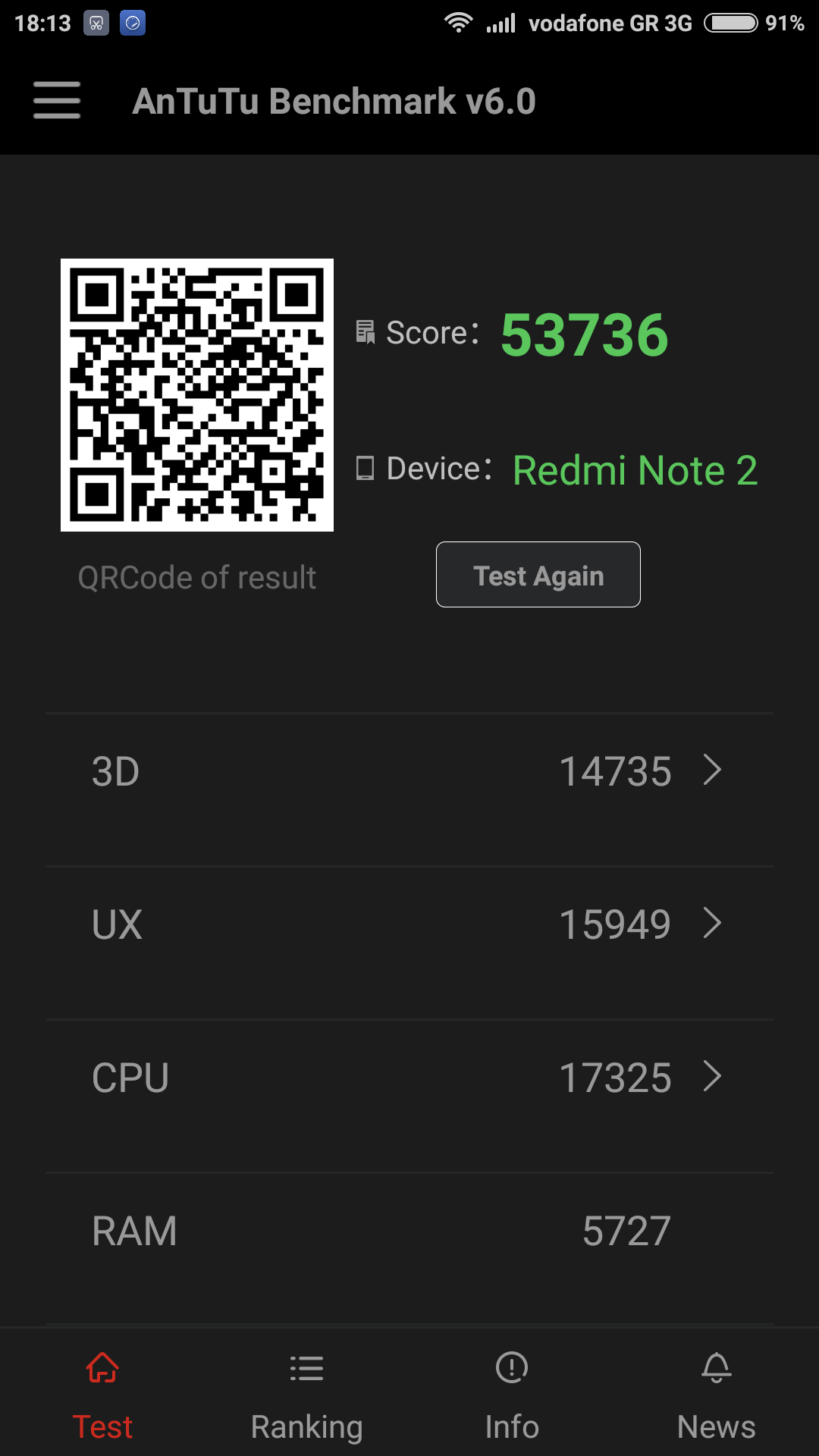Open the hamburger drawer menu
Image resolution: width=819 pixels, height=1456 pixels.
click(x=57, y=100)
